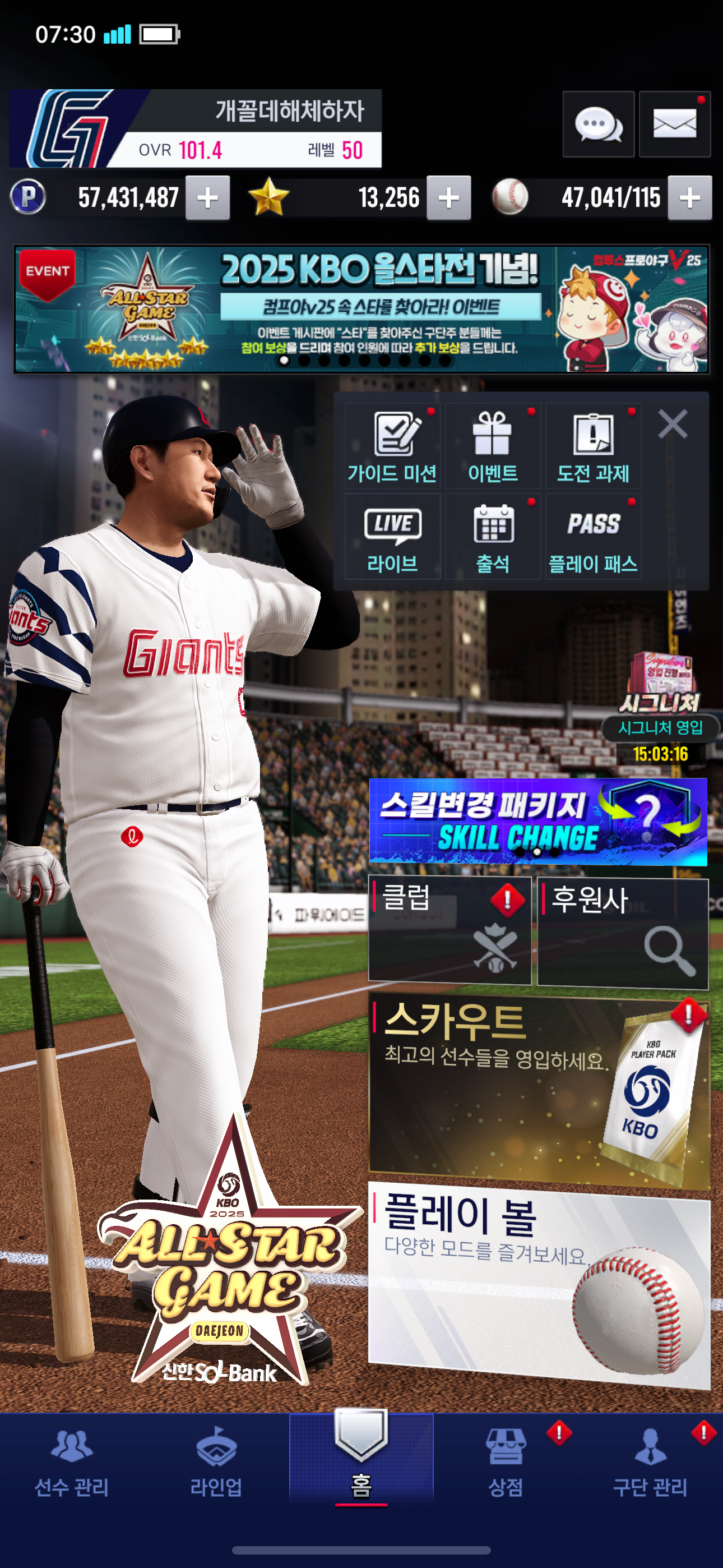
Task: Open the 출석 attendance calendar
Action: click(492, 537)
